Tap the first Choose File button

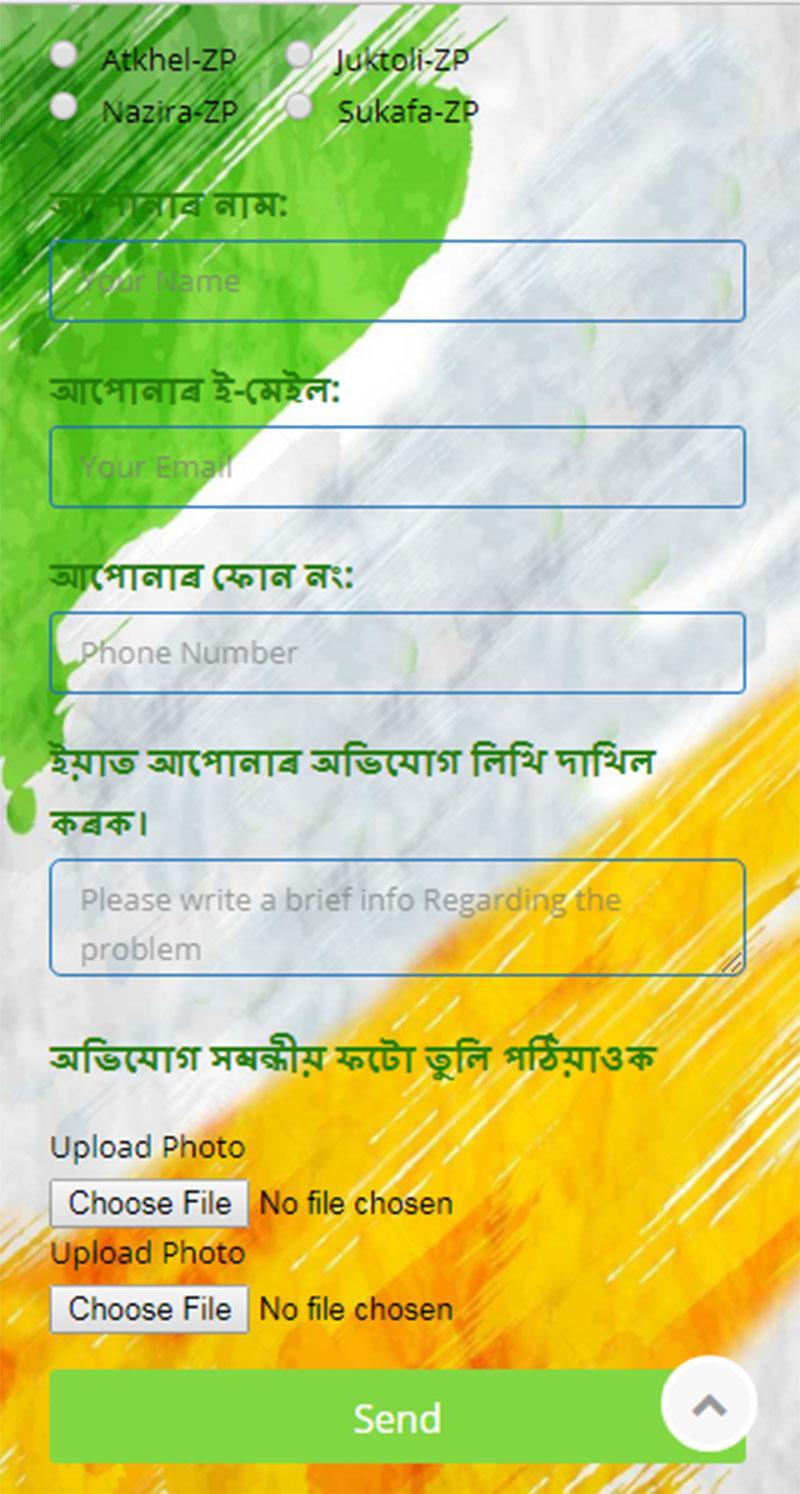pos(149,1203)
